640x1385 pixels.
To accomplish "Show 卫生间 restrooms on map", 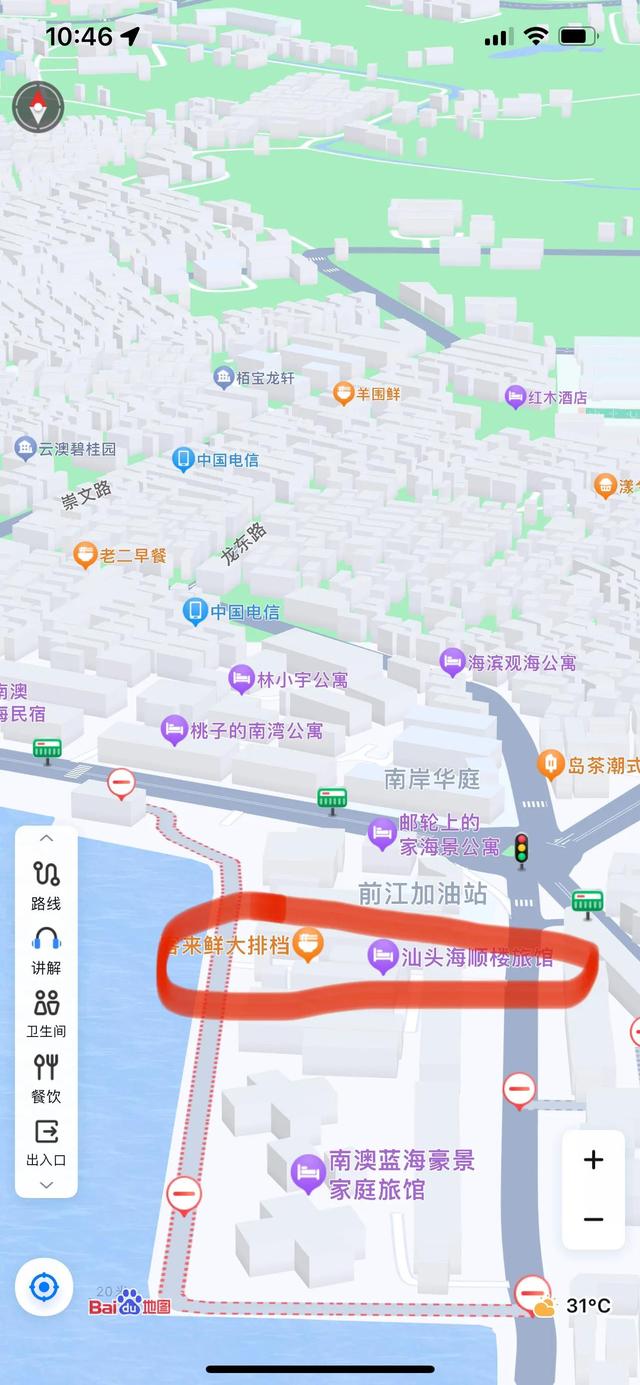I will tap(46, 1014).
